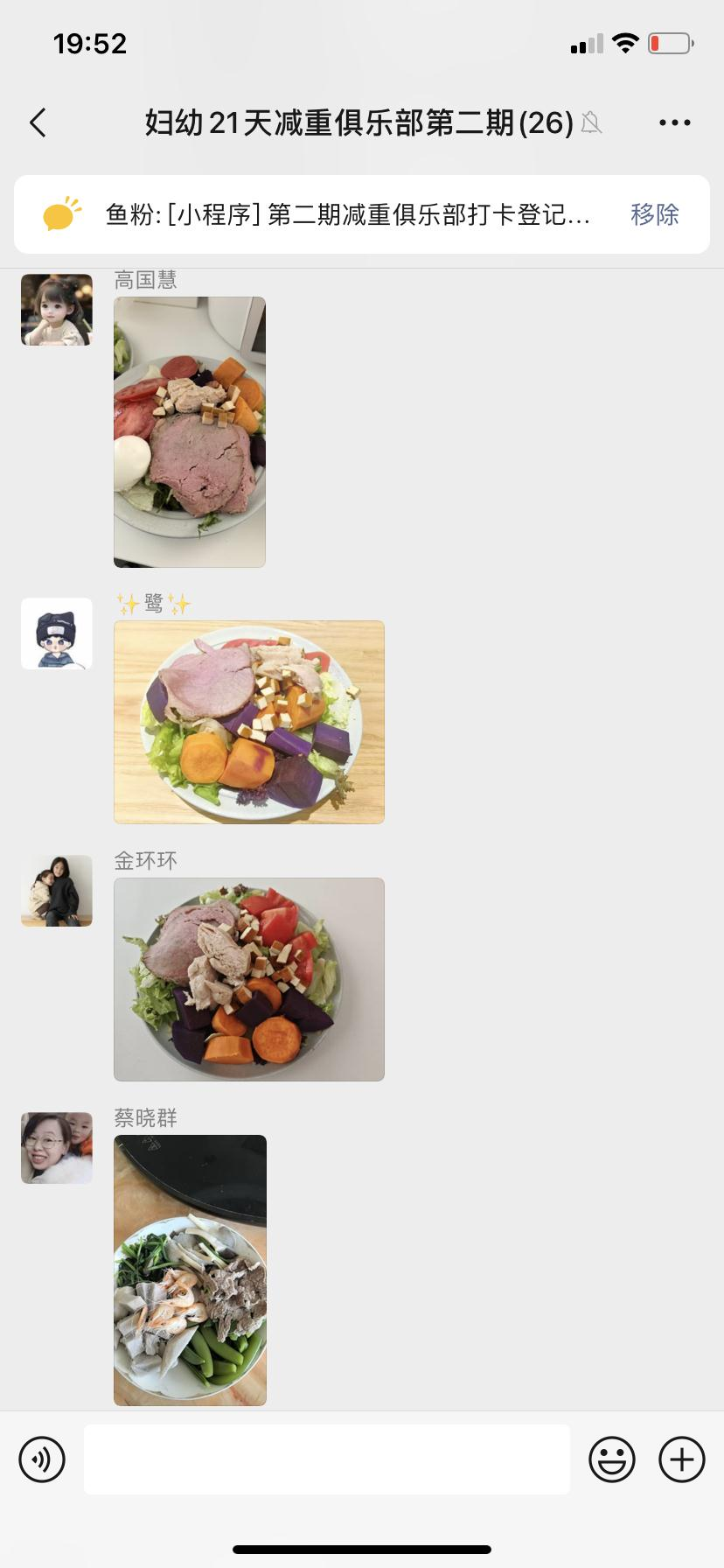Open 金环环's profile avatar
The width and height of the screenshot is (724, 1568).
(57, 891)
